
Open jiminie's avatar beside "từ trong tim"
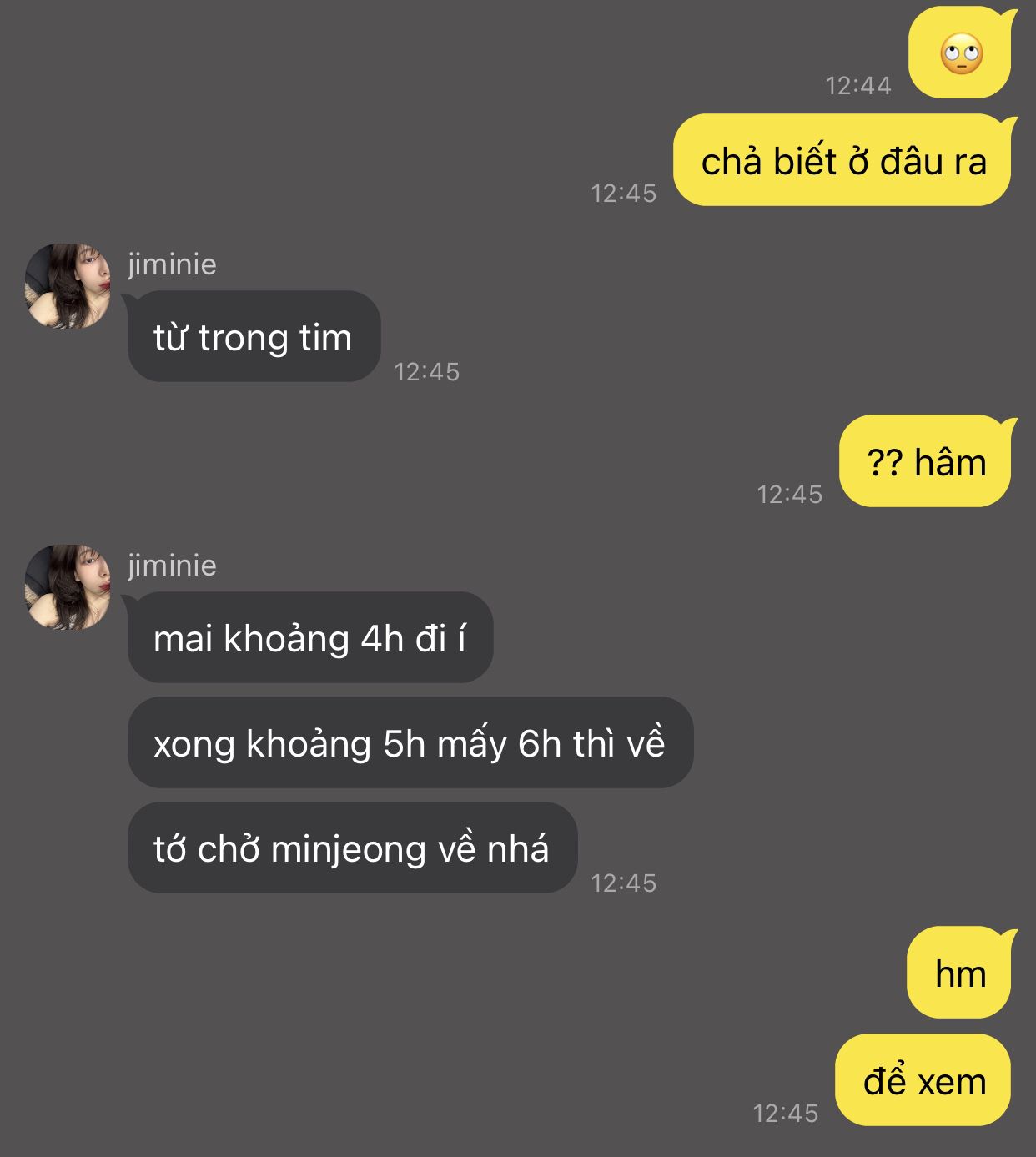coord(68,286)
